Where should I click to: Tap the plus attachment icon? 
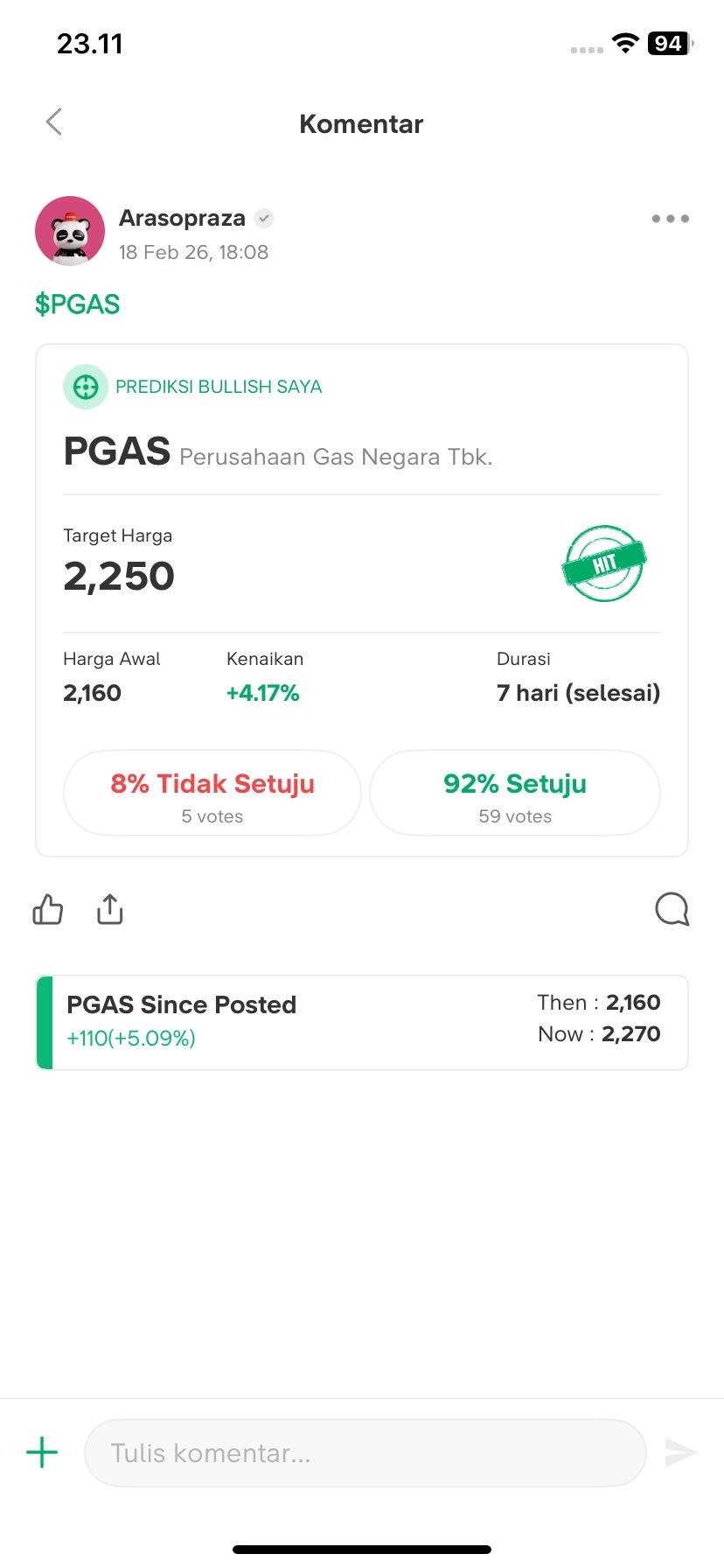42,1452
